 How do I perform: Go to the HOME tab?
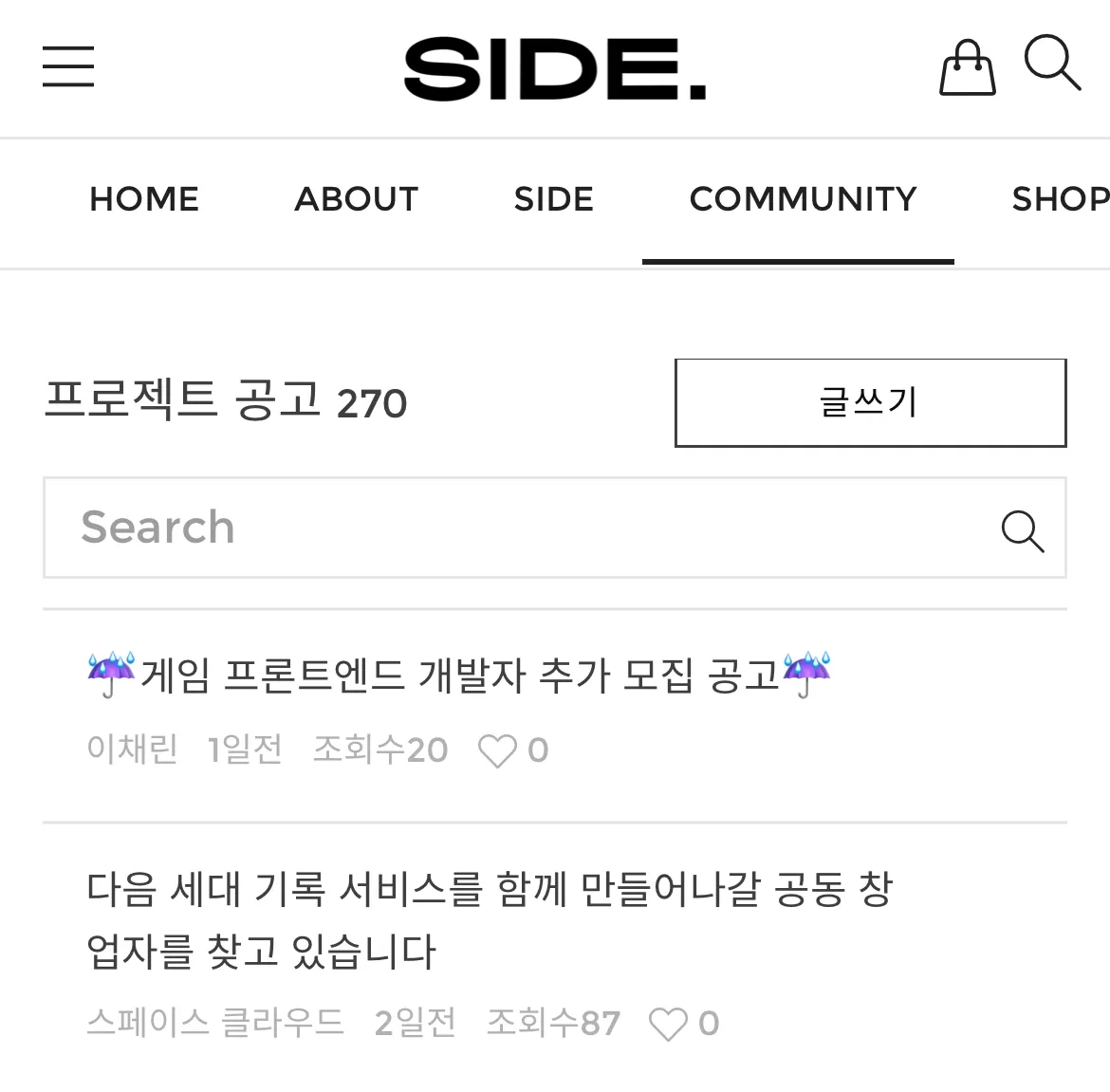pyautogui.click(x=144, y=199)
